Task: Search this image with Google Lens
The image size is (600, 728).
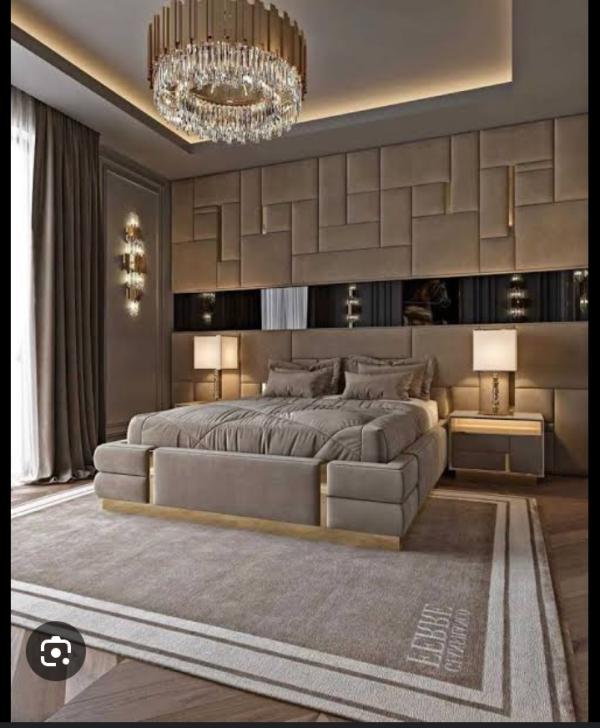Action: pos(56,652)
